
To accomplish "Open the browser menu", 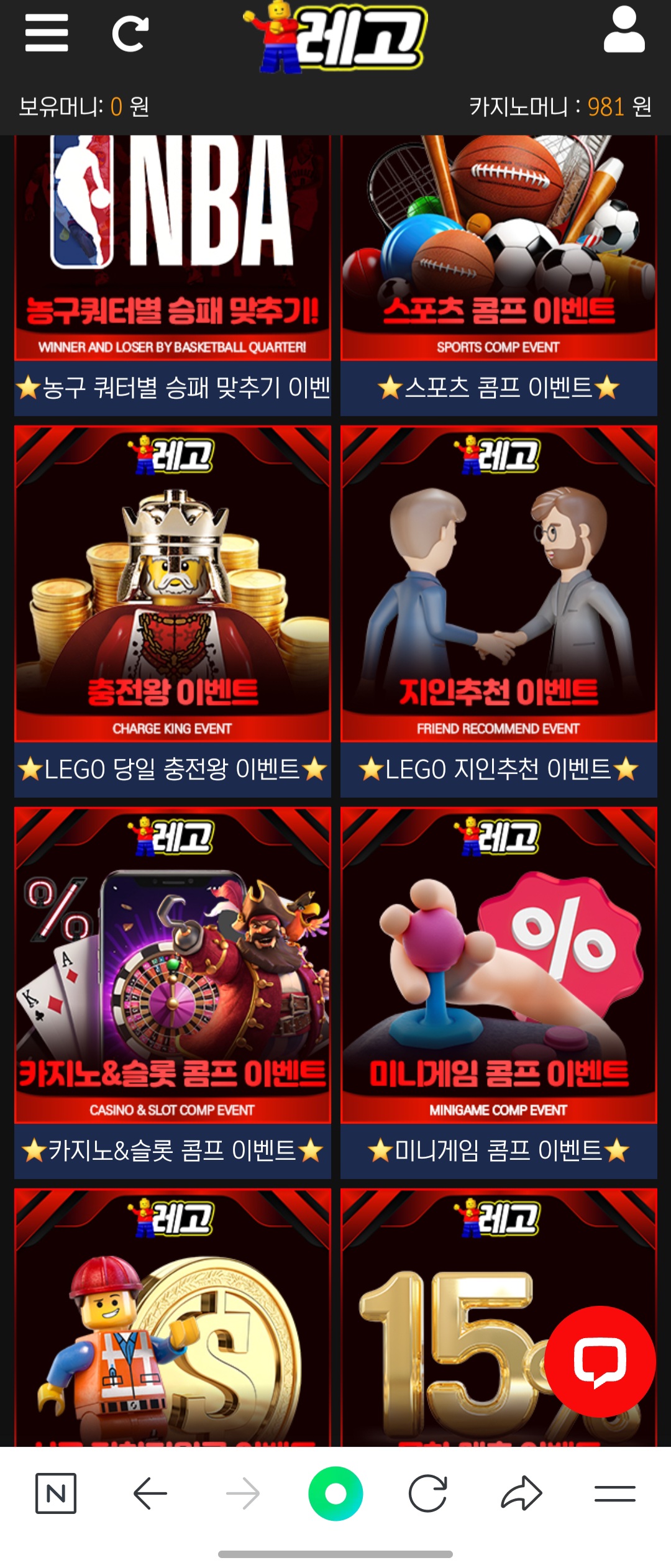I will 614,1493.
